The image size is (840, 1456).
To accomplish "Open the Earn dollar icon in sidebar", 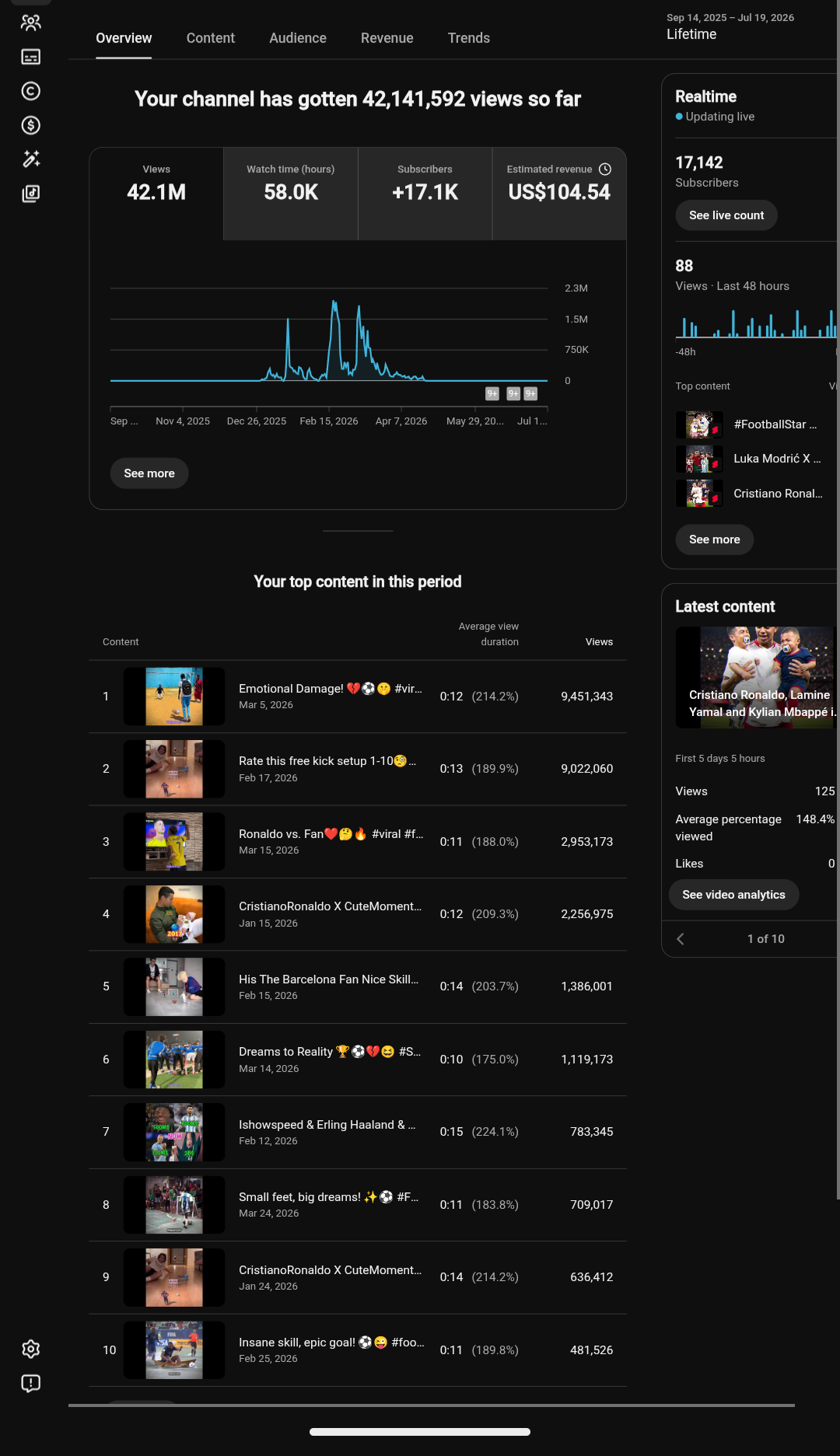I will 31,125.
